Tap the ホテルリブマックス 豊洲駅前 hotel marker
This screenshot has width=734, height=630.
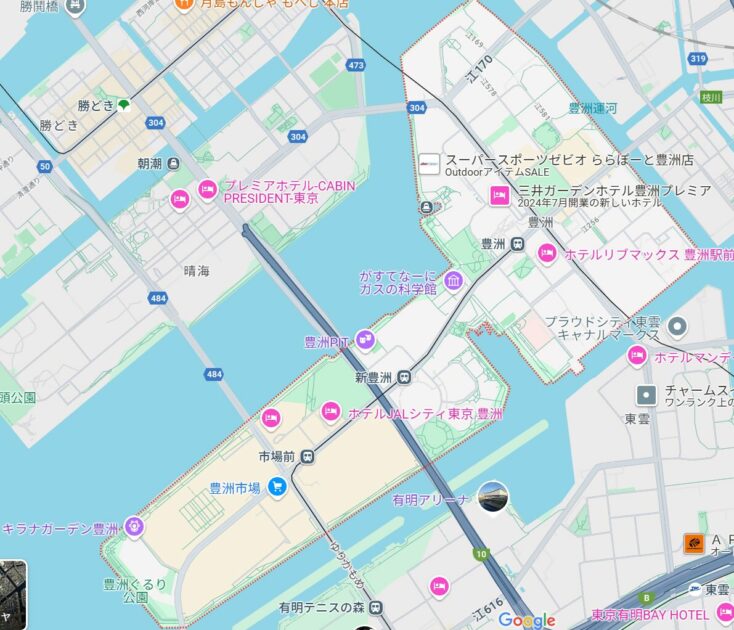[546, 254]
